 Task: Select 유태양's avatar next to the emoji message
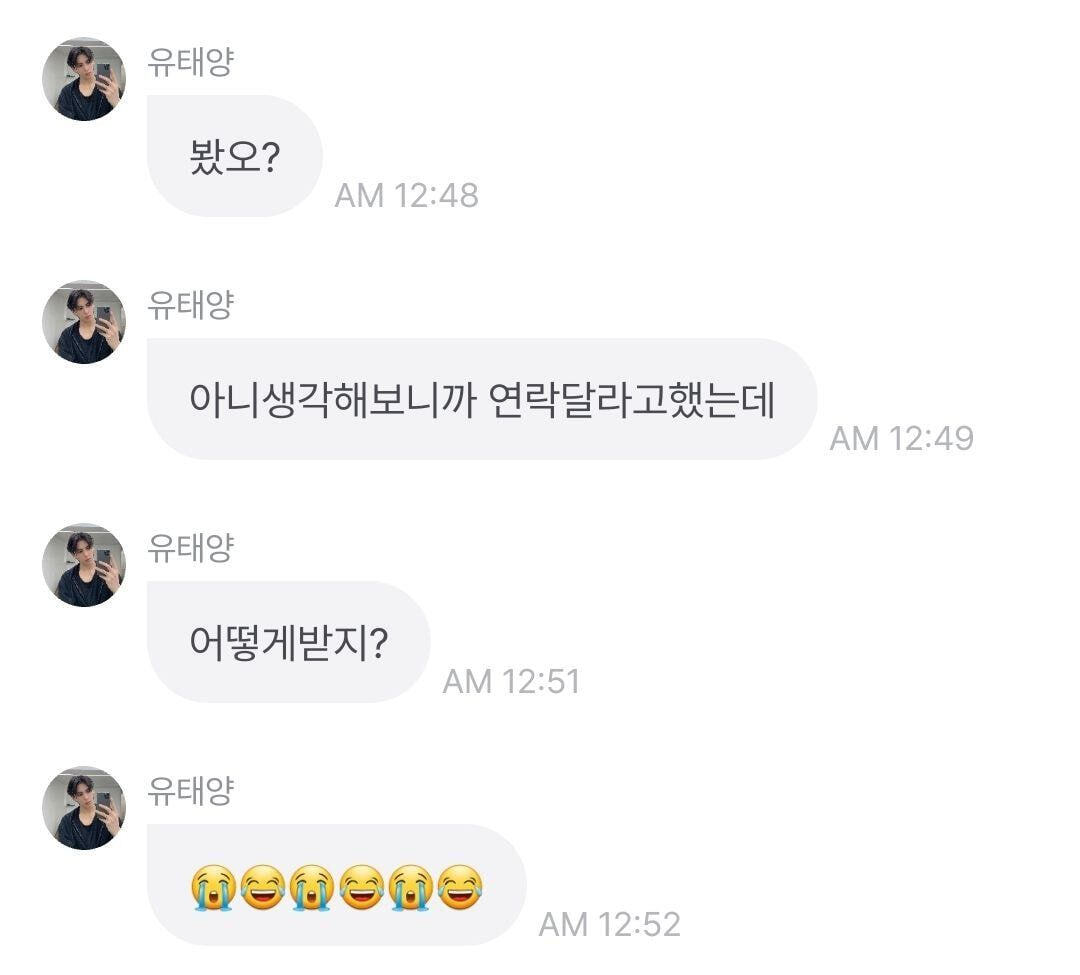[x=84, y=808]
